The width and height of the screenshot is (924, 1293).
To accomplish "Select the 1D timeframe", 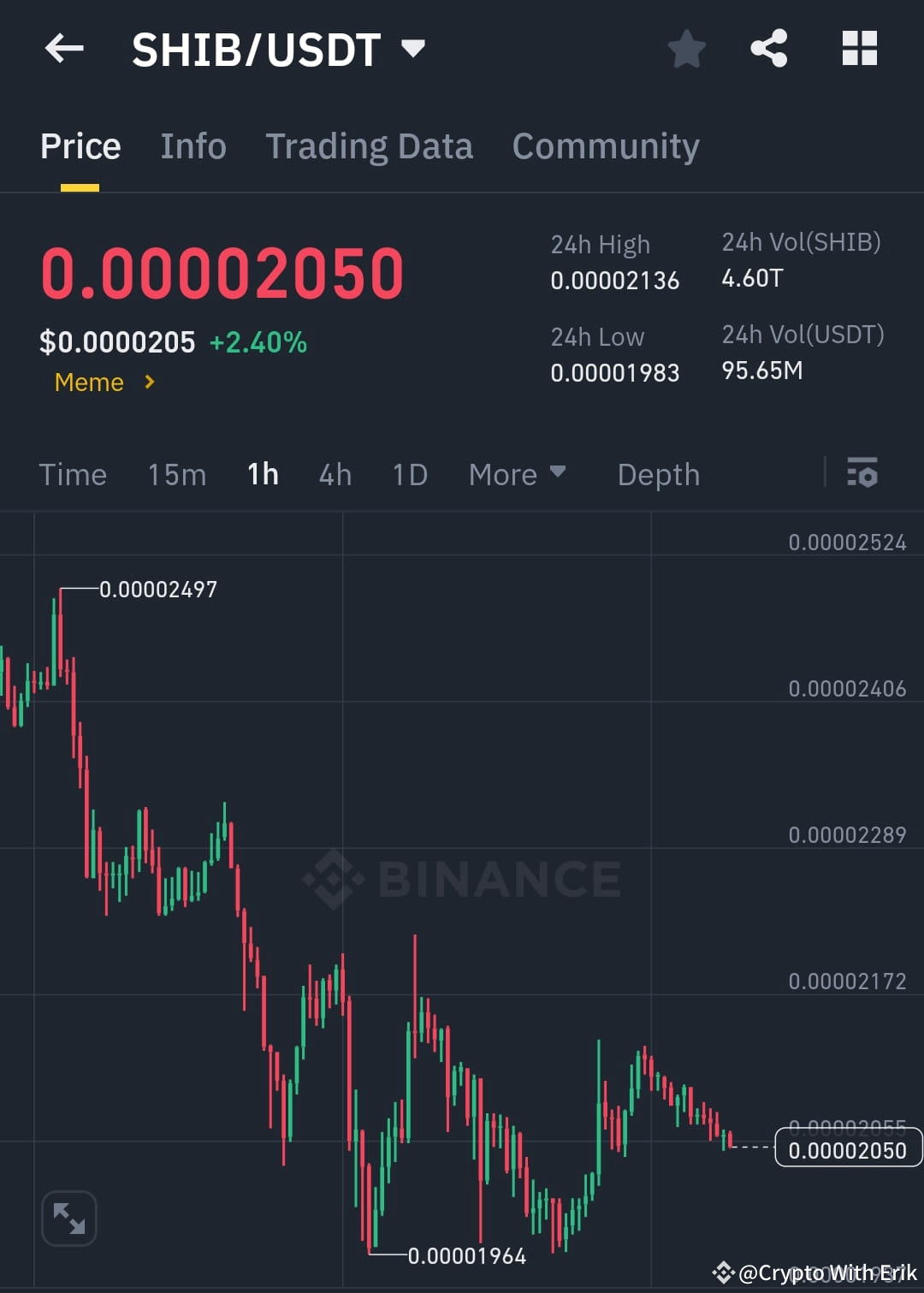I will point(409,474).
